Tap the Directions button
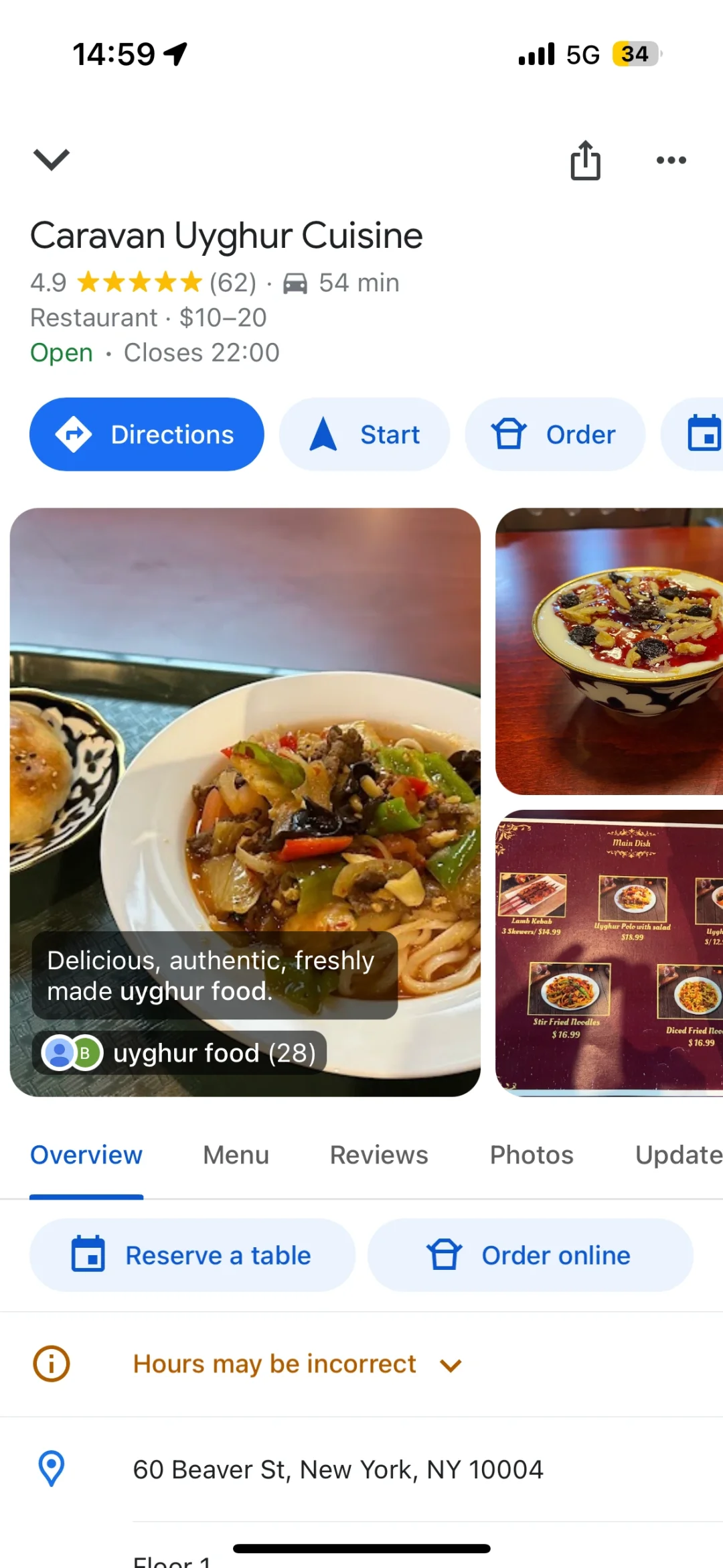Image resolution: width=723 pixels, height=1568 pixels. pos(147,433)
